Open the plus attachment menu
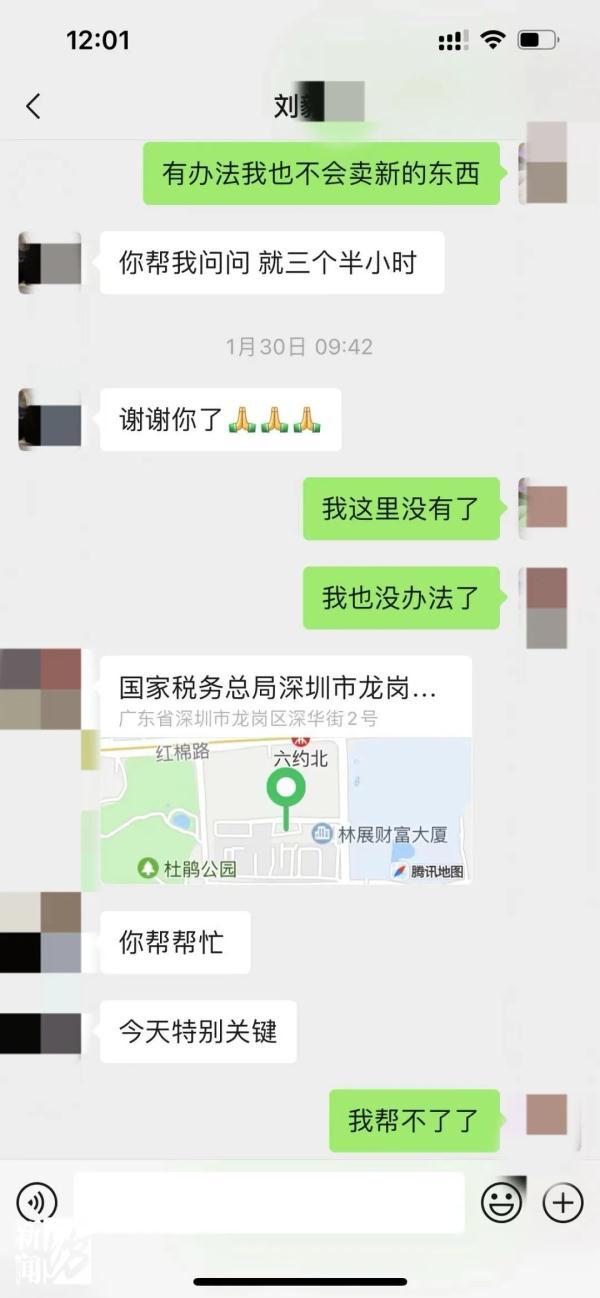 [562, 1202]
